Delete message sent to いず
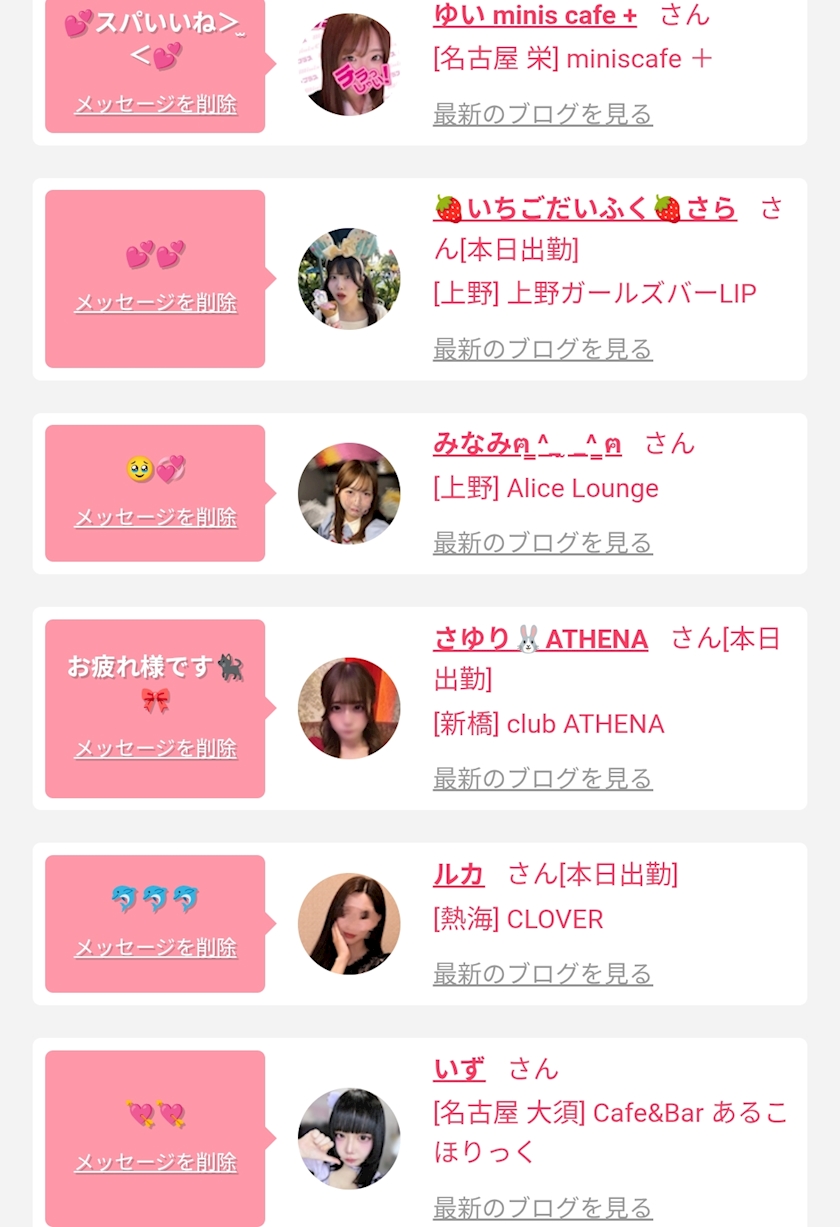 [156, 1162]
